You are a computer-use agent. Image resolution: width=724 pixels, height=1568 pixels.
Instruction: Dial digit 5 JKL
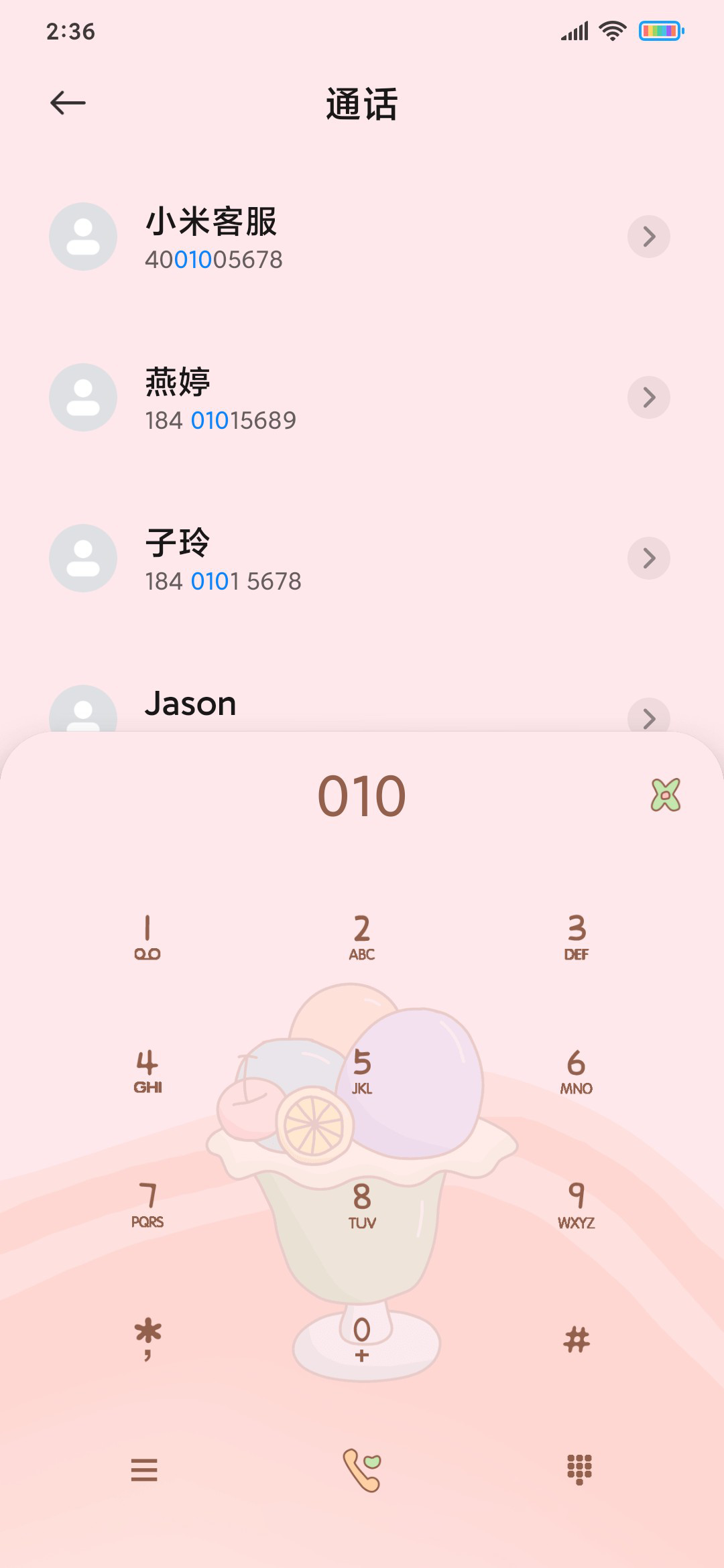click(x=362, y=1071)
